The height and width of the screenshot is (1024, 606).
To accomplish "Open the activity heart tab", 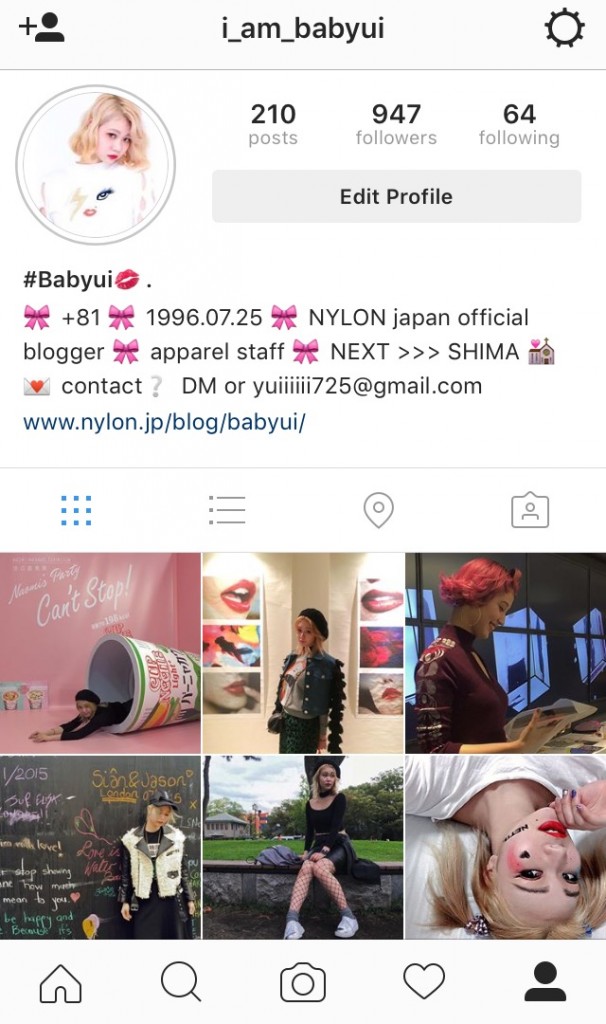I will [x=424, y=982].
